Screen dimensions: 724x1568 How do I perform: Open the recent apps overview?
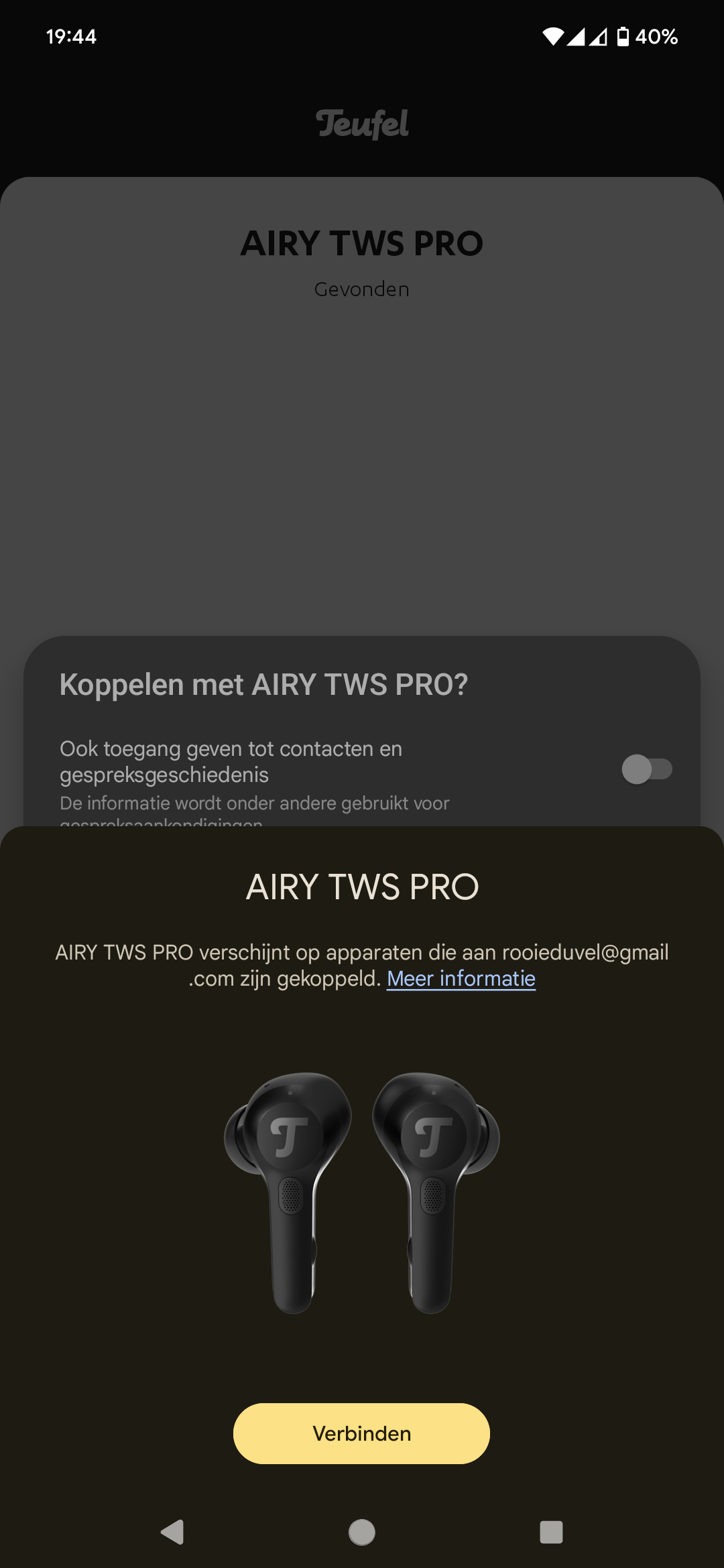[551, 1532]
